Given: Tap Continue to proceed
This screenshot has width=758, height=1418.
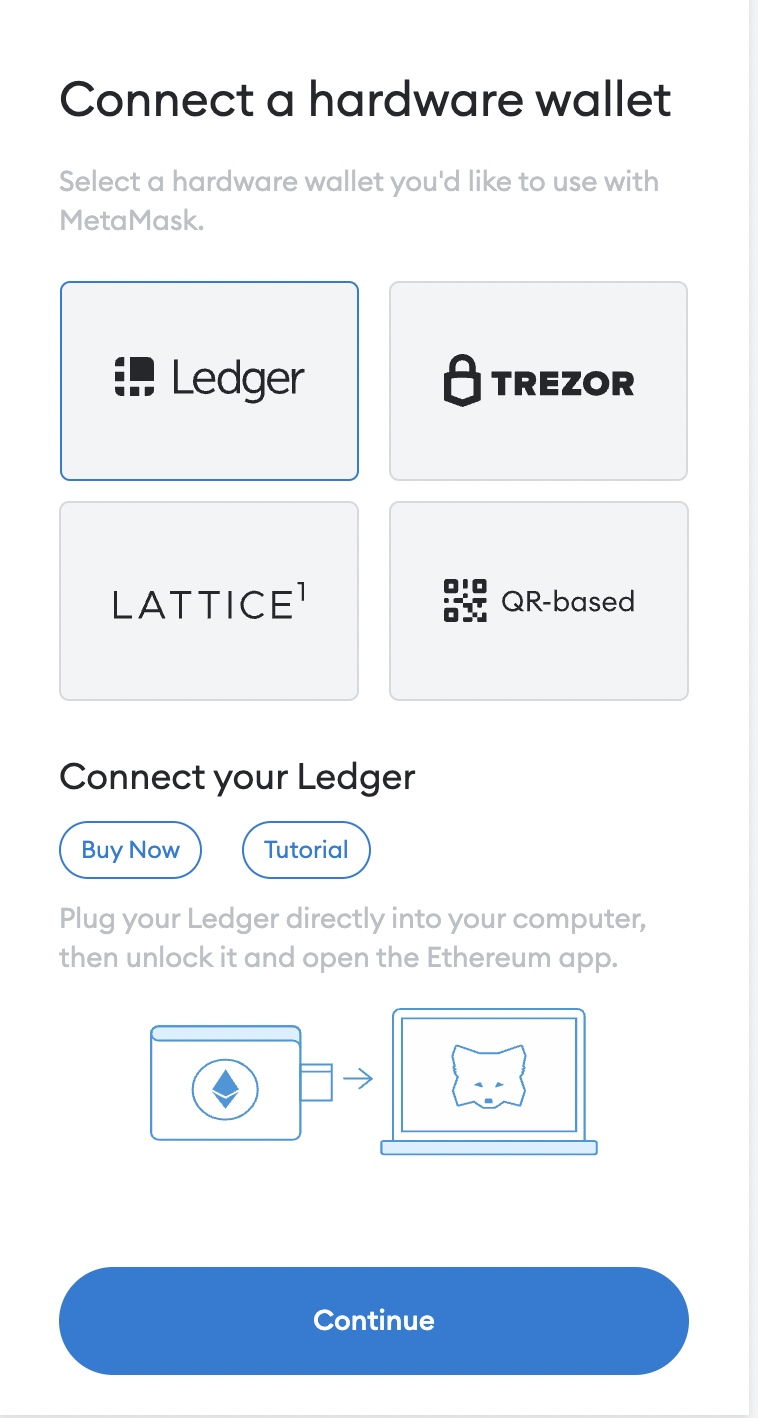Looking at the screenshot, I should tap(374, 1320).
